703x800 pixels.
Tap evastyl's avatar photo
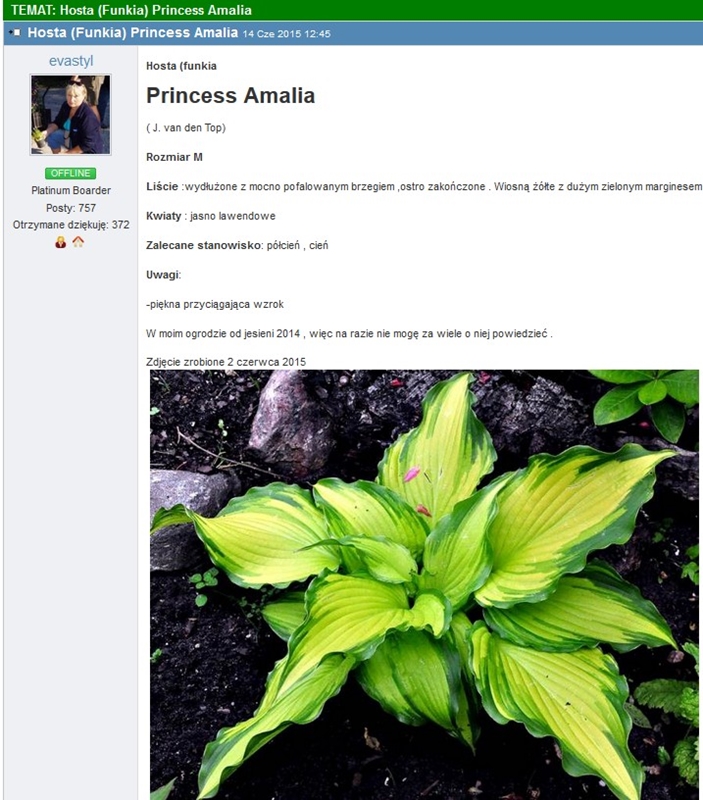click(x=70, y=115)
